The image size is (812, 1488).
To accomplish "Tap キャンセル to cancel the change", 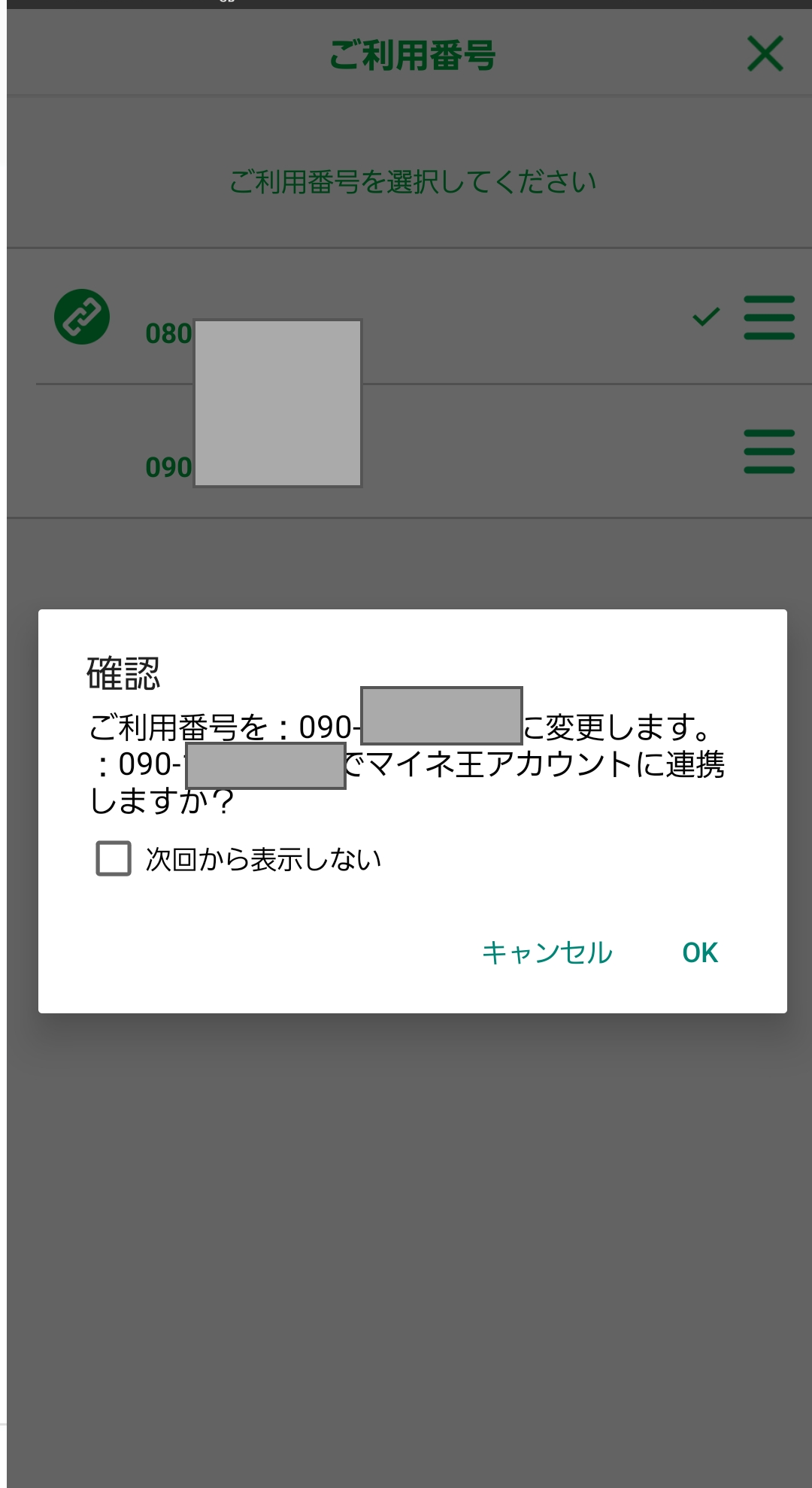I will point(547,952).
